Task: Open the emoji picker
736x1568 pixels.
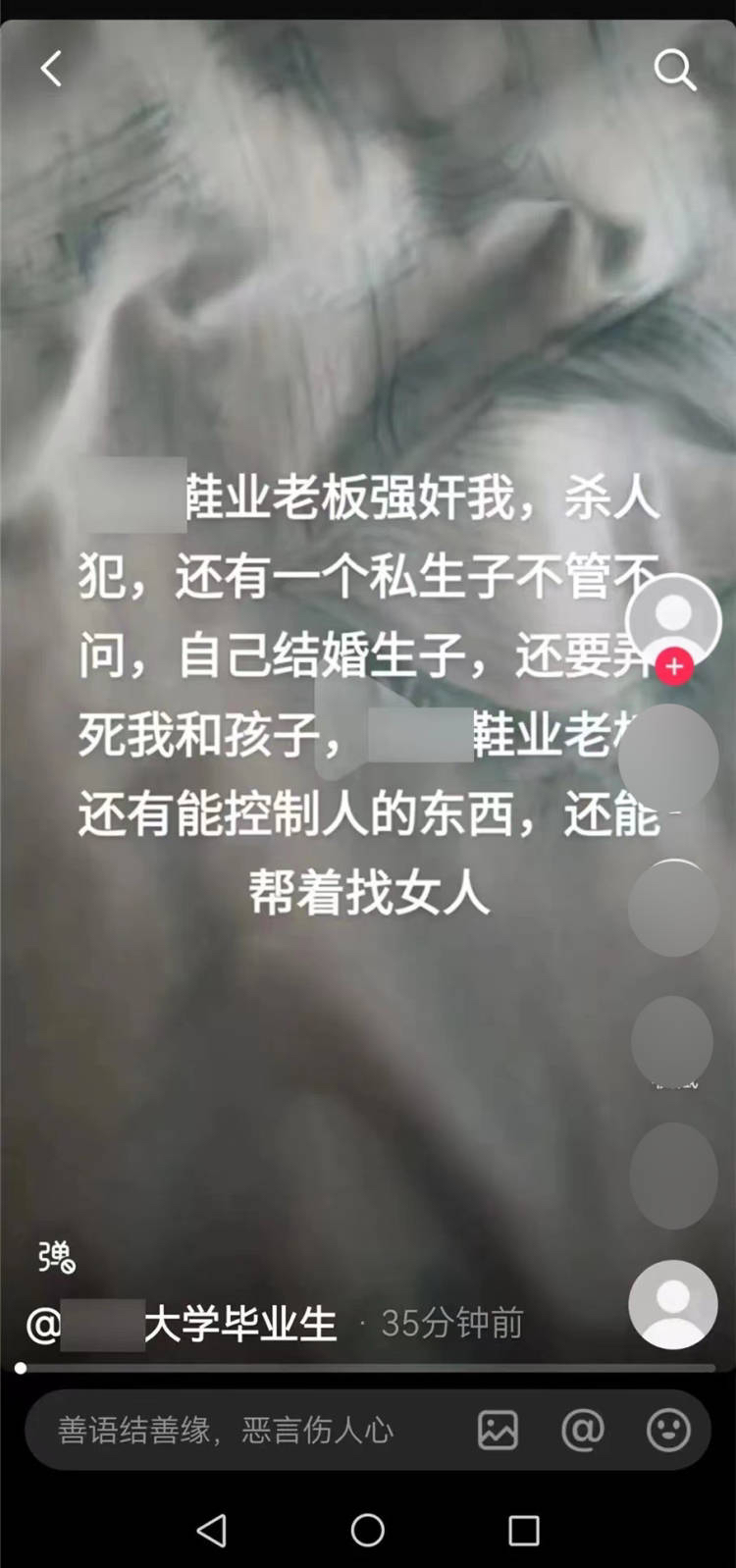Action: [x=668, y=1430]
